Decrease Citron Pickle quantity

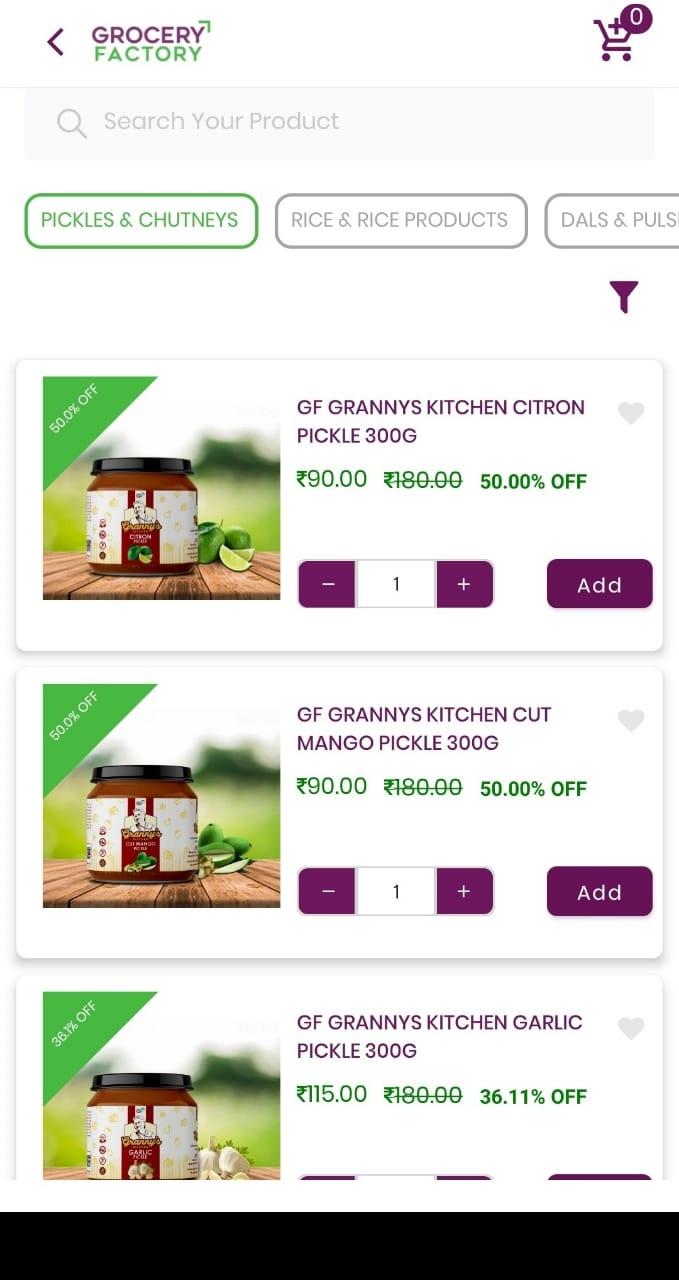click(x=327, y=584)
